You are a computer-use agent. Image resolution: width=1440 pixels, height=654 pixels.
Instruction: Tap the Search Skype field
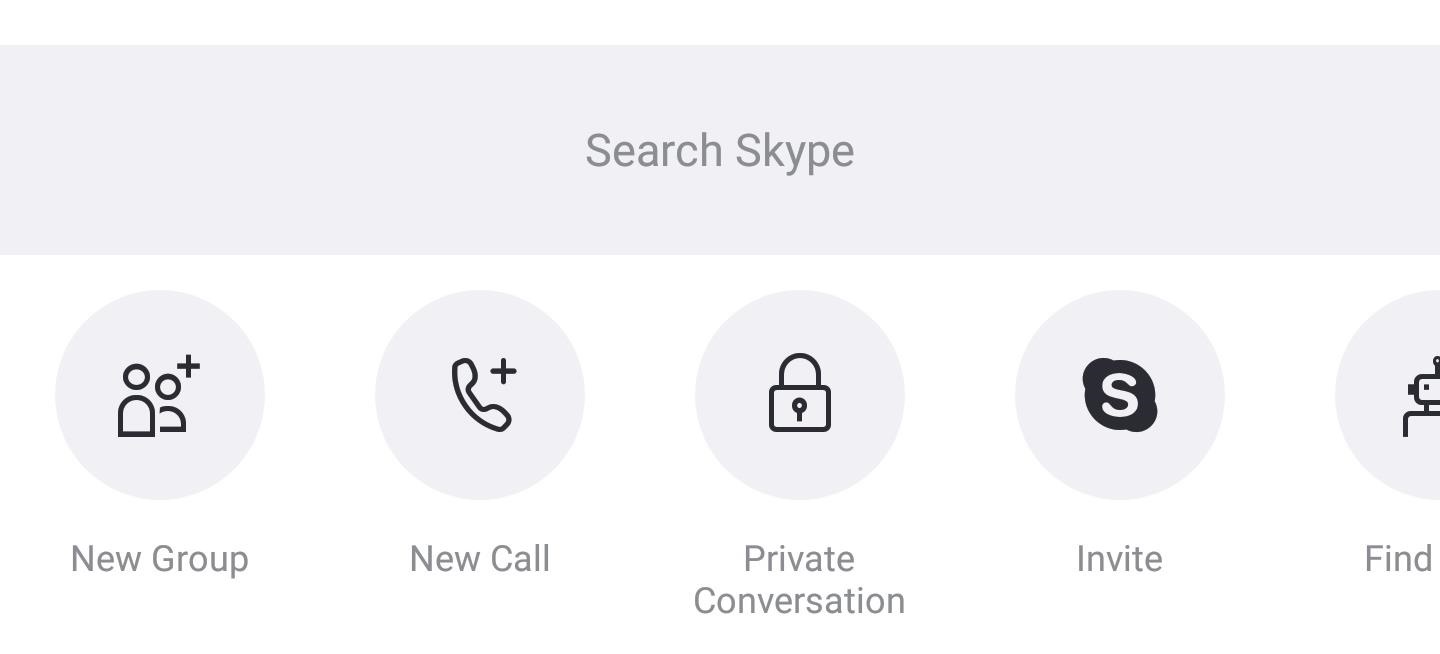[720, 150]
